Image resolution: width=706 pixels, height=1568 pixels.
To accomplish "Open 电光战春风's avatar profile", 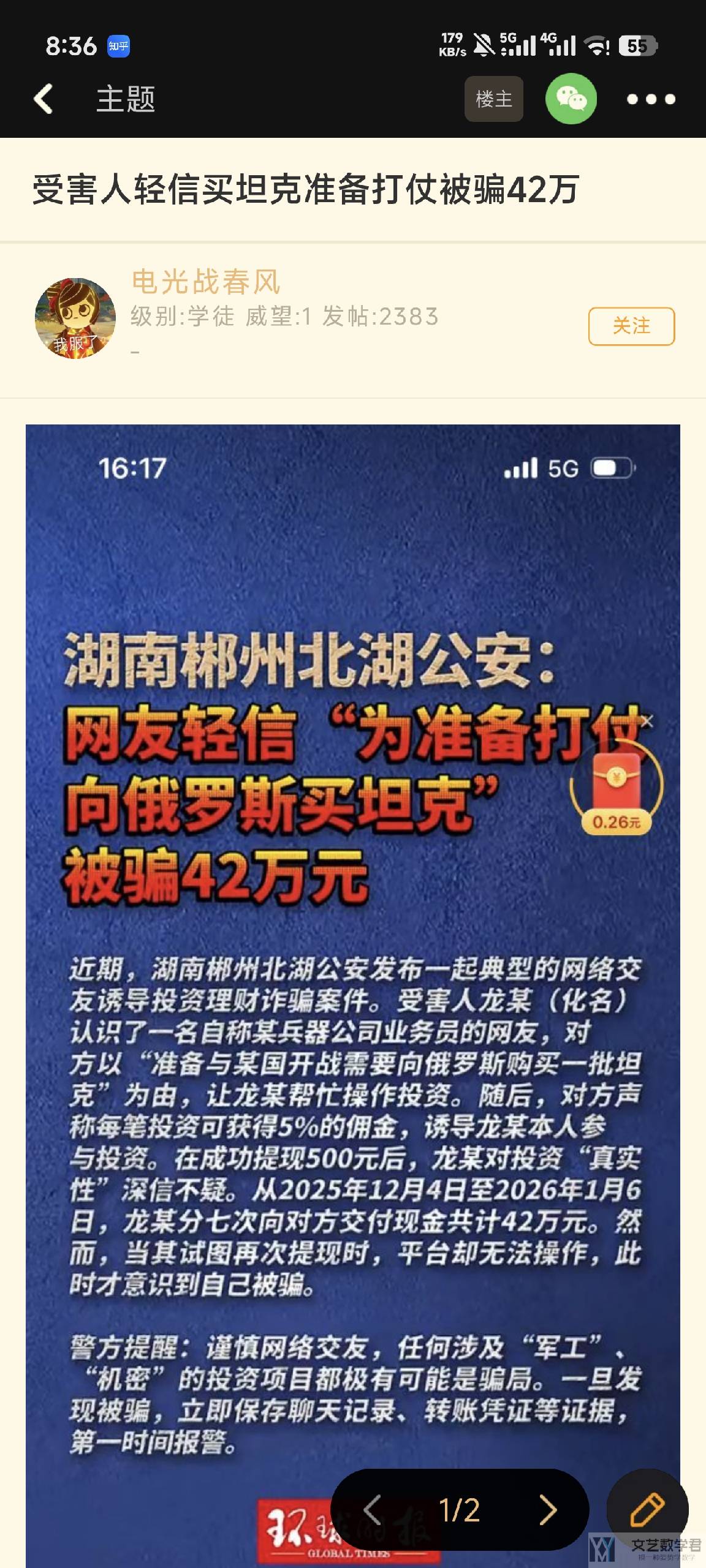I will pyautogui.click(x=75, y=318).
